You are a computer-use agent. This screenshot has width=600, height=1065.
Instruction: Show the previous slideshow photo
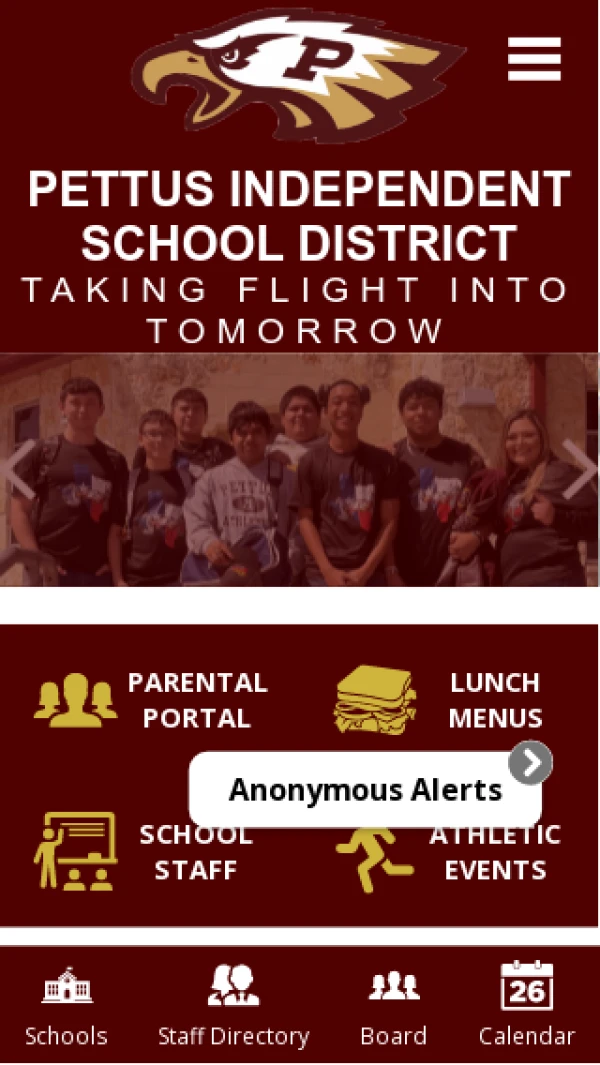click(22, 468)
